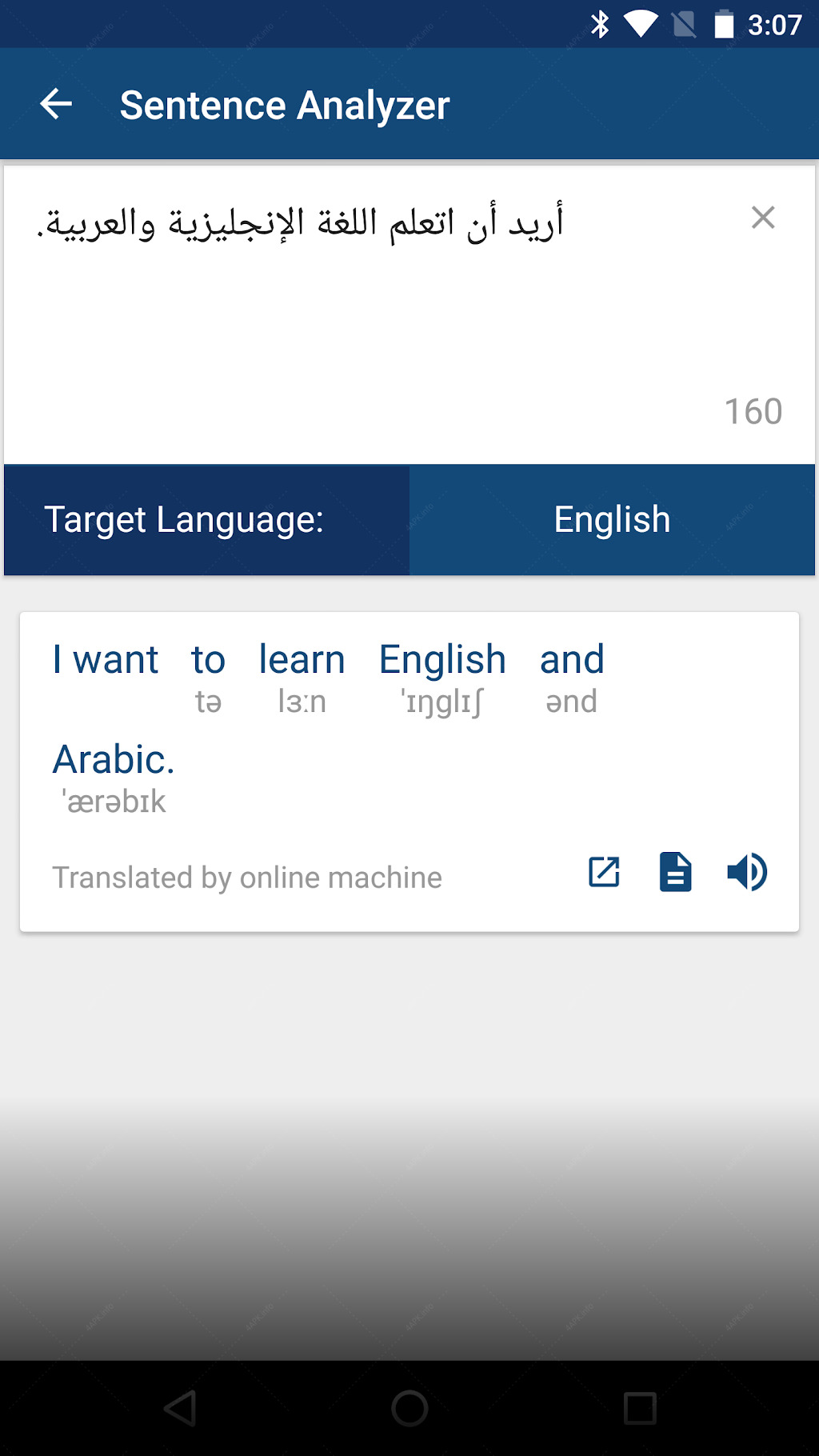
Task: Change target language from English
Action: pos(612,520)
